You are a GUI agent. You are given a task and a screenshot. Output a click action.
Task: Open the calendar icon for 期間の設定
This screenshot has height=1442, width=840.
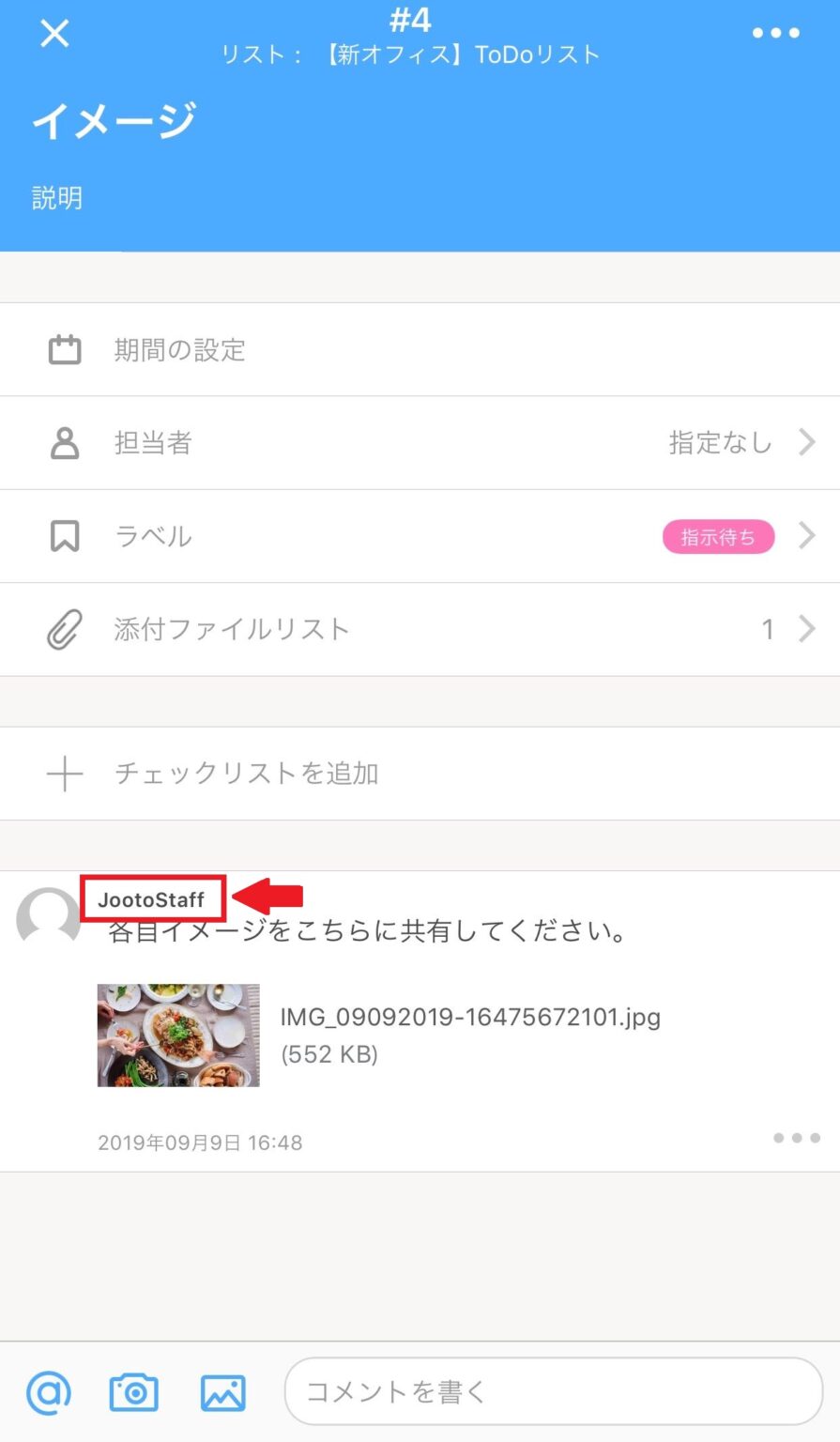[64, 348]
